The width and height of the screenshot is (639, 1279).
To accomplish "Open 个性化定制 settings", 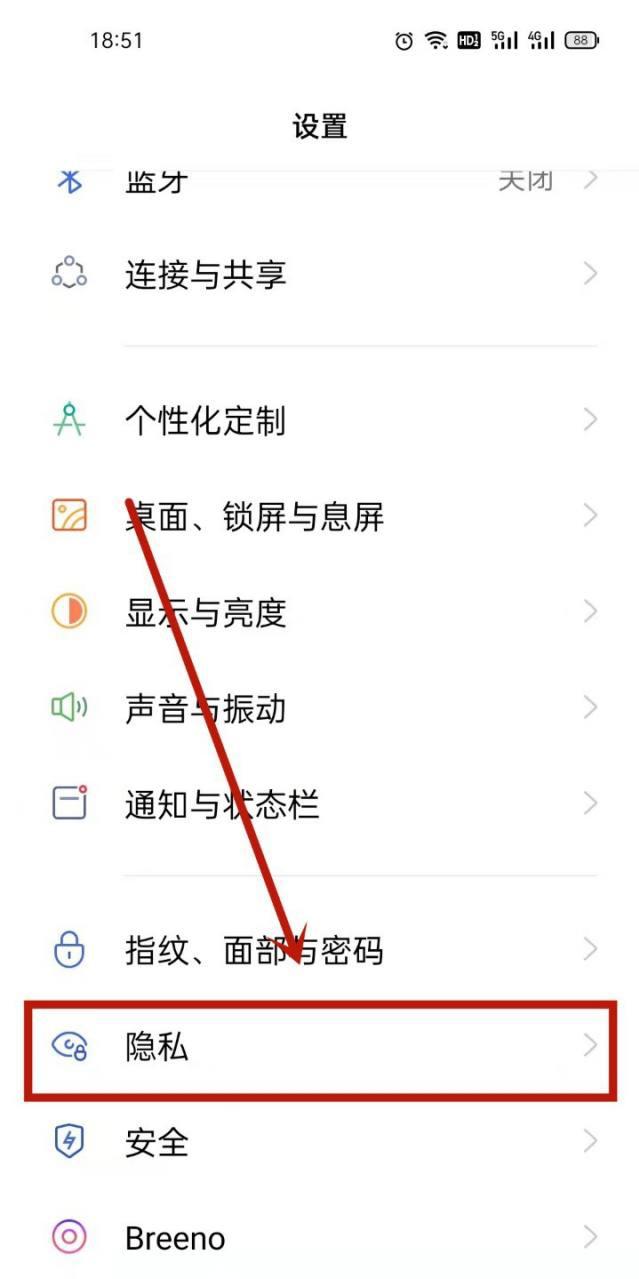I will pyautogui.click(x=320, y=420).
